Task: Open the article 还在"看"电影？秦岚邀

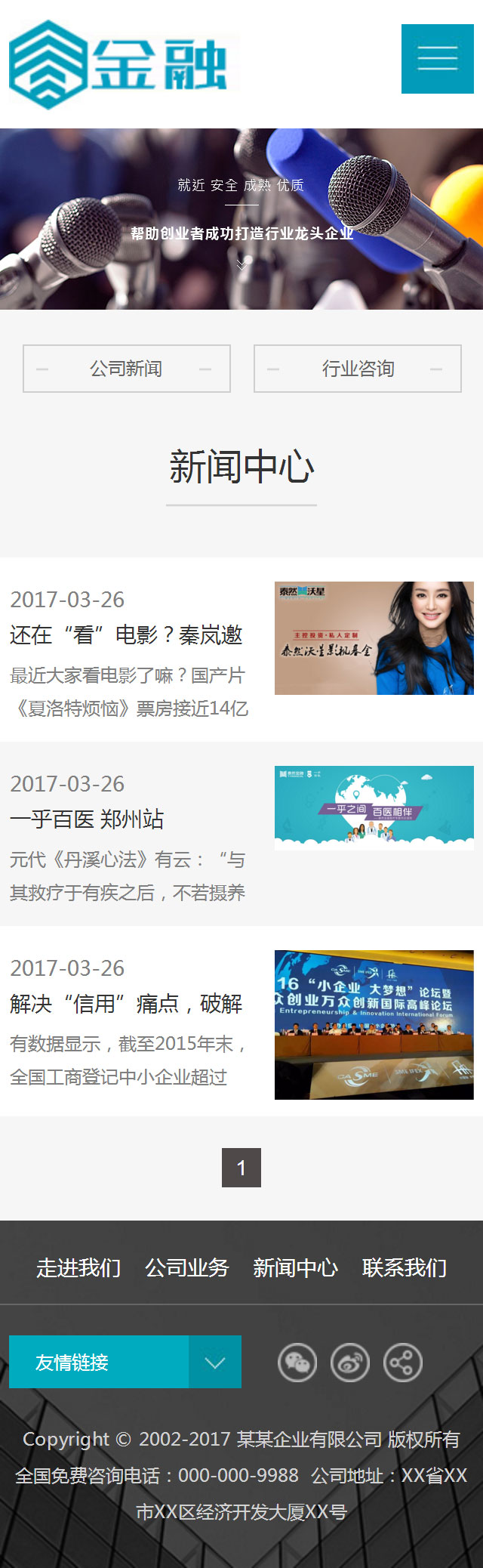Action: tap(126, 635)
